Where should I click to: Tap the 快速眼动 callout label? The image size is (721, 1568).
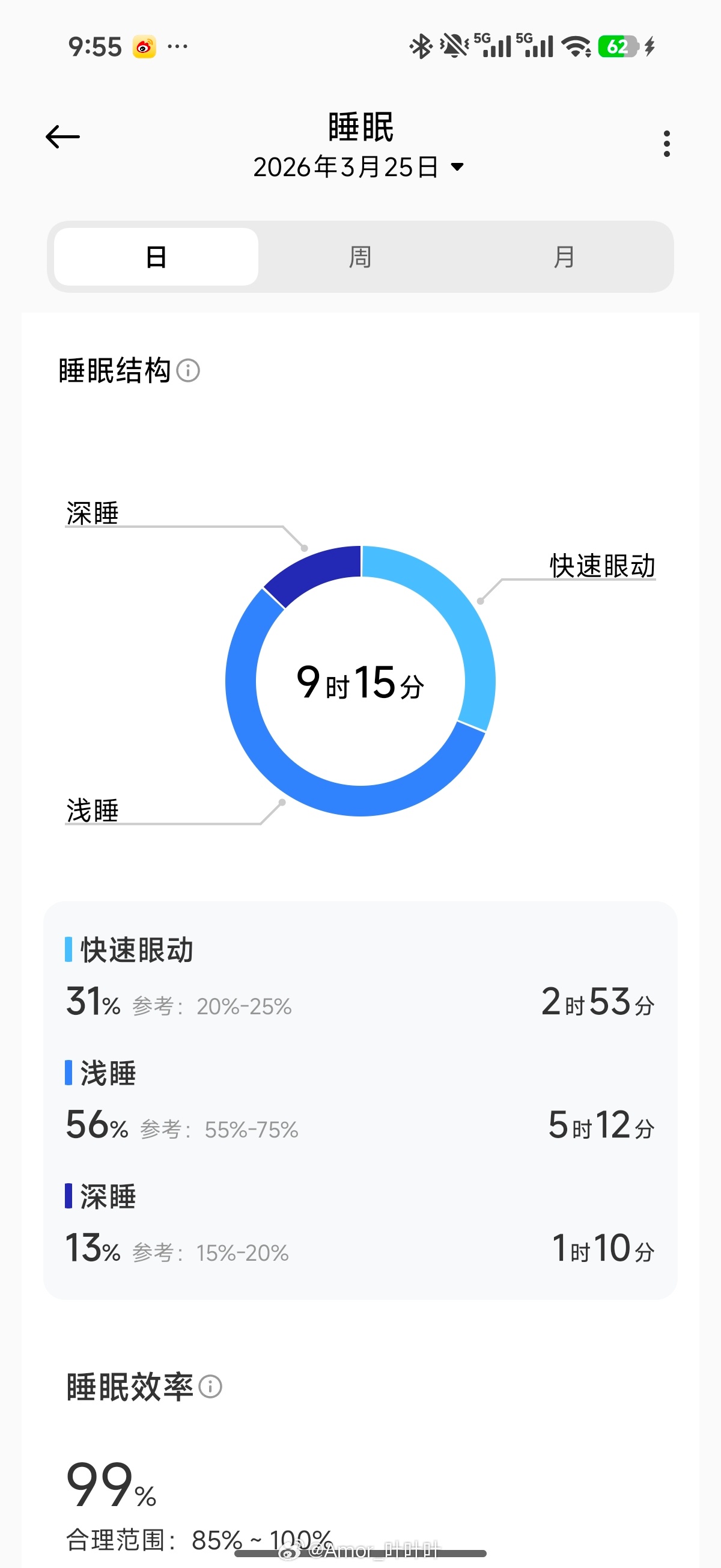tap(601, 565)
